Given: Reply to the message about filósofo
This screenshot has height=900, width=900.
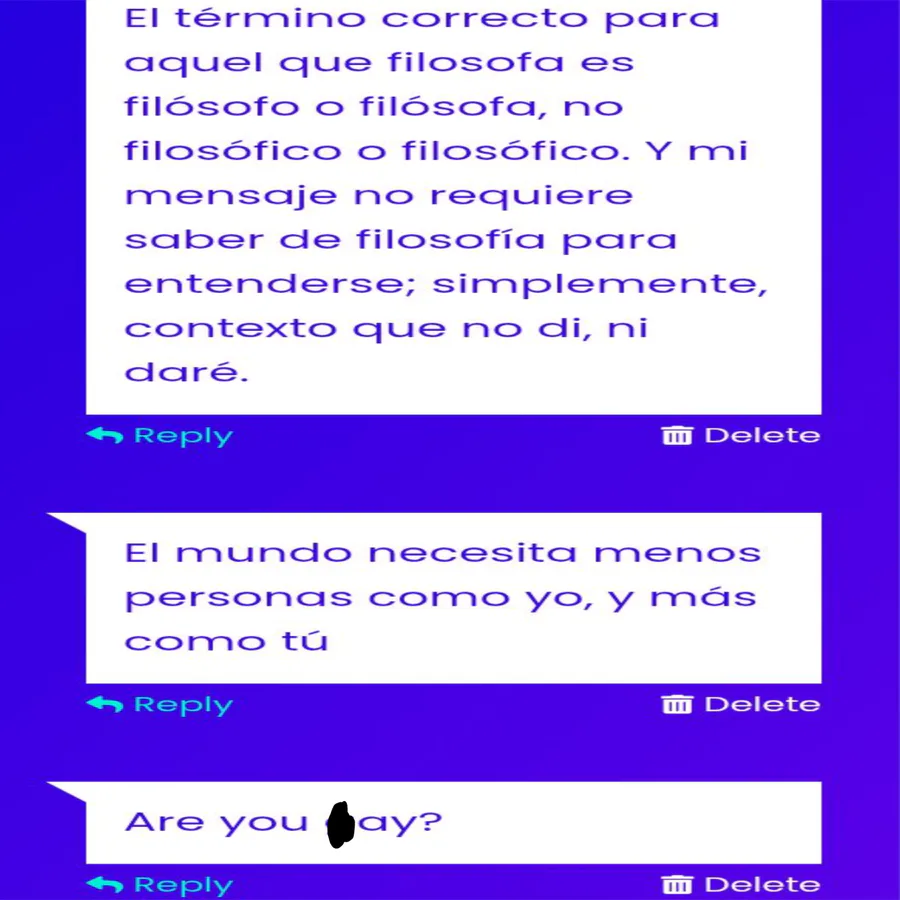Looking at the screenshot, I should [x=160, y=436].
